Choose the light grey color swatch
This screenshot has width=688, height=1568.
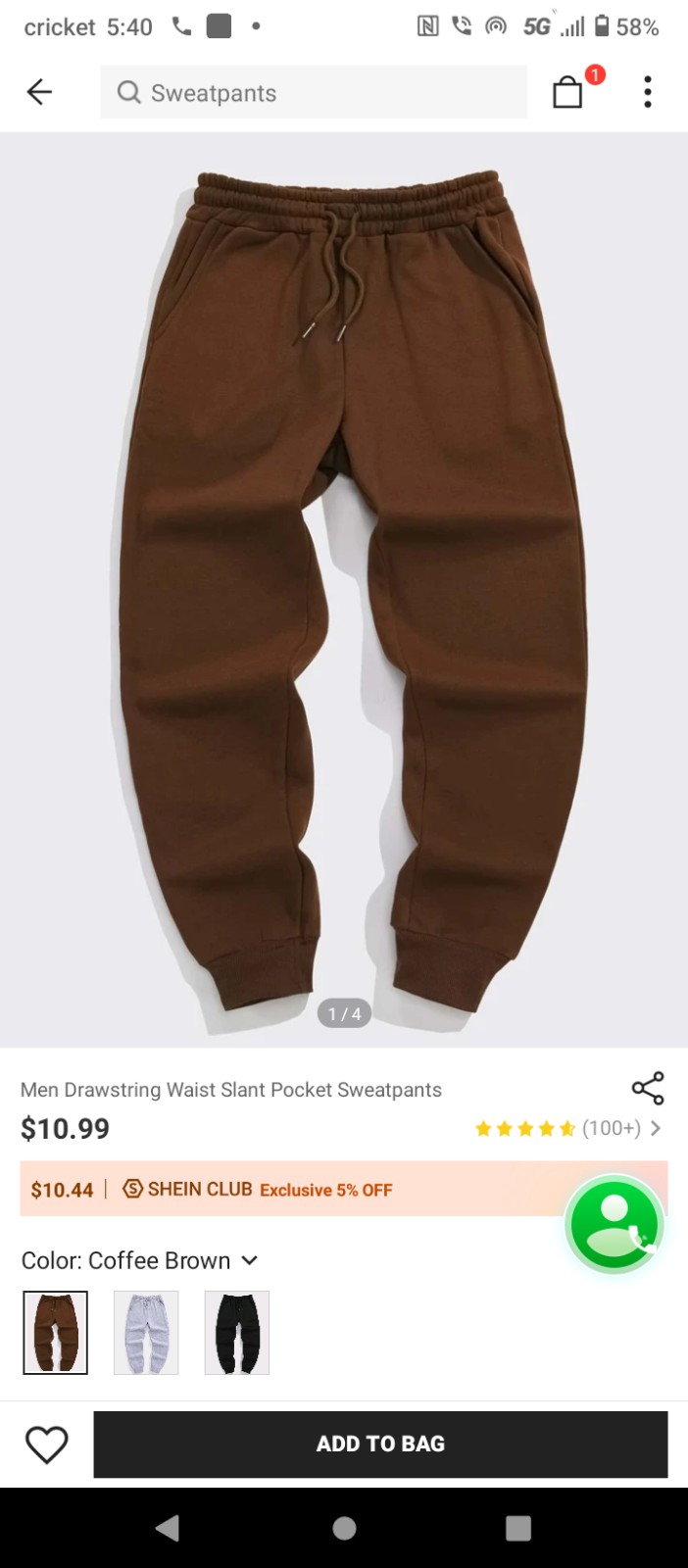[146, 1332]
